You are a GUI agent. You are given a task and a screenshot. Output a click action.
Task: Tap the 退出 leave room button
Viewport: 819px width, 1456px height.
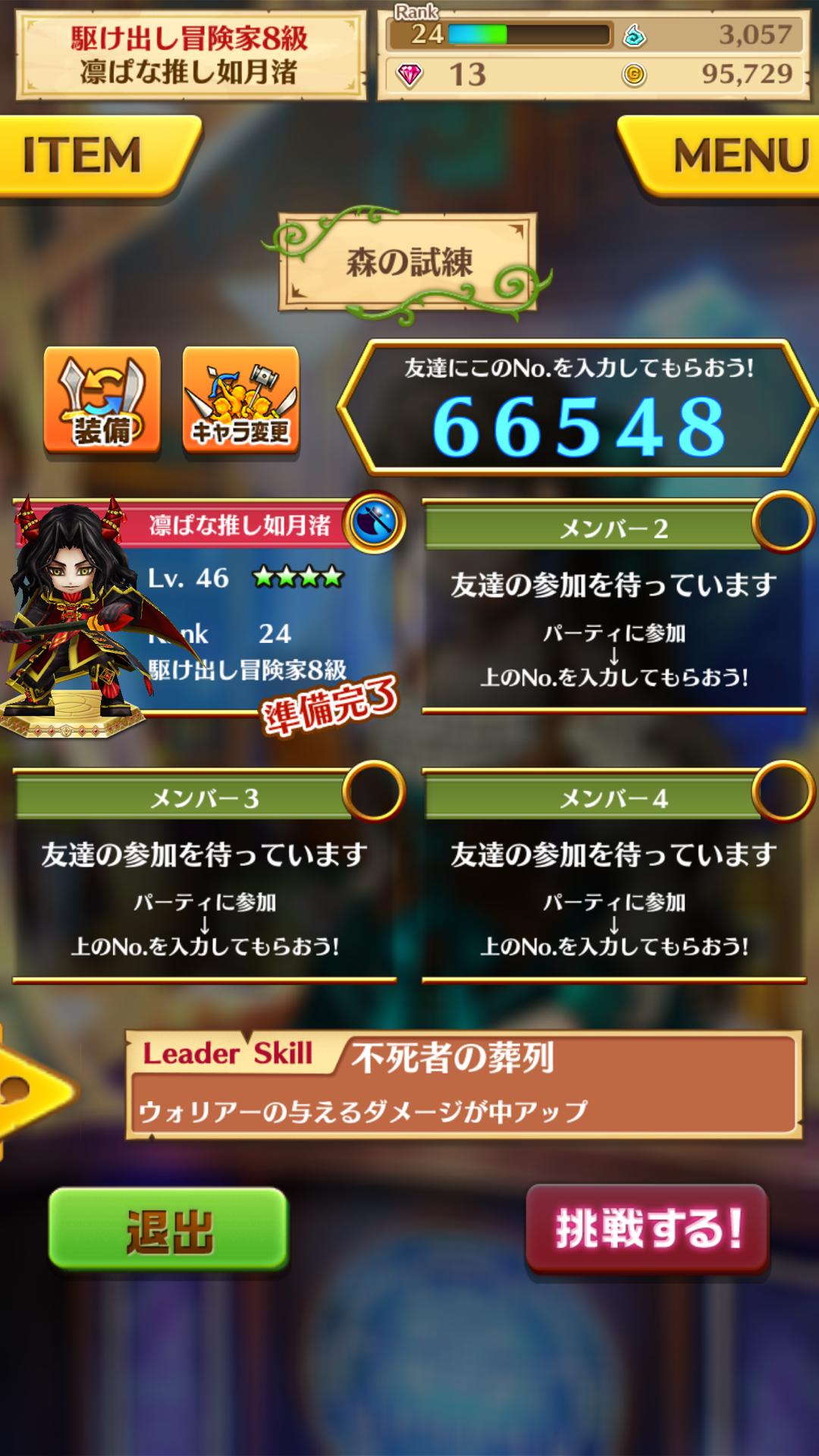(x=168, y=1230)
